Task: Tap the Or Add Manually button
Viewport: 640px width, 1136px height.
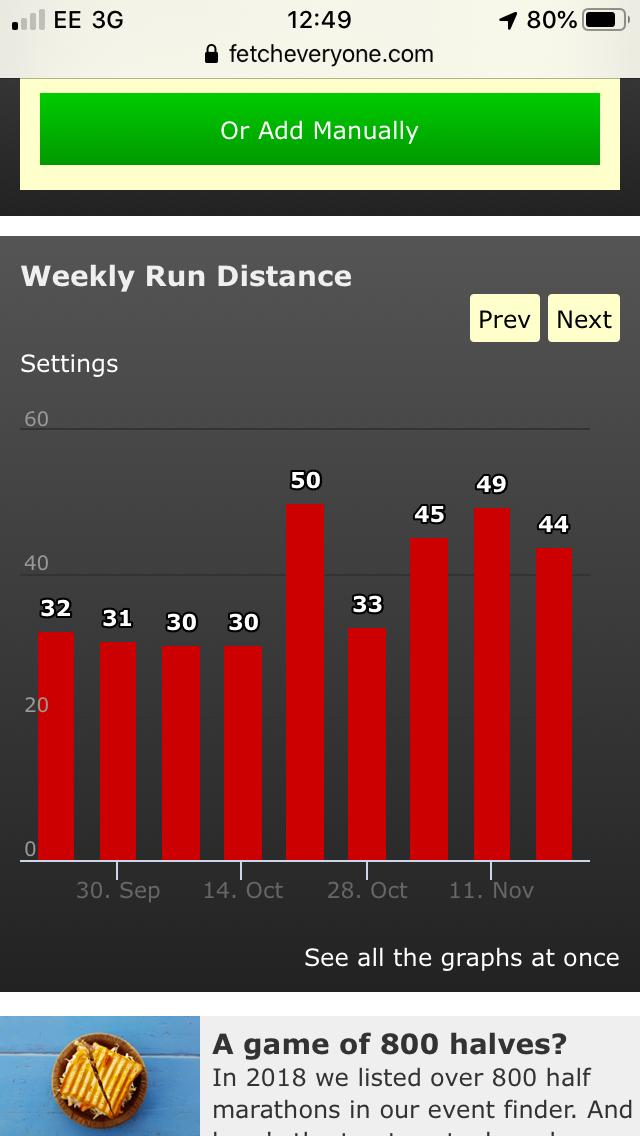Action: (320, 130)
